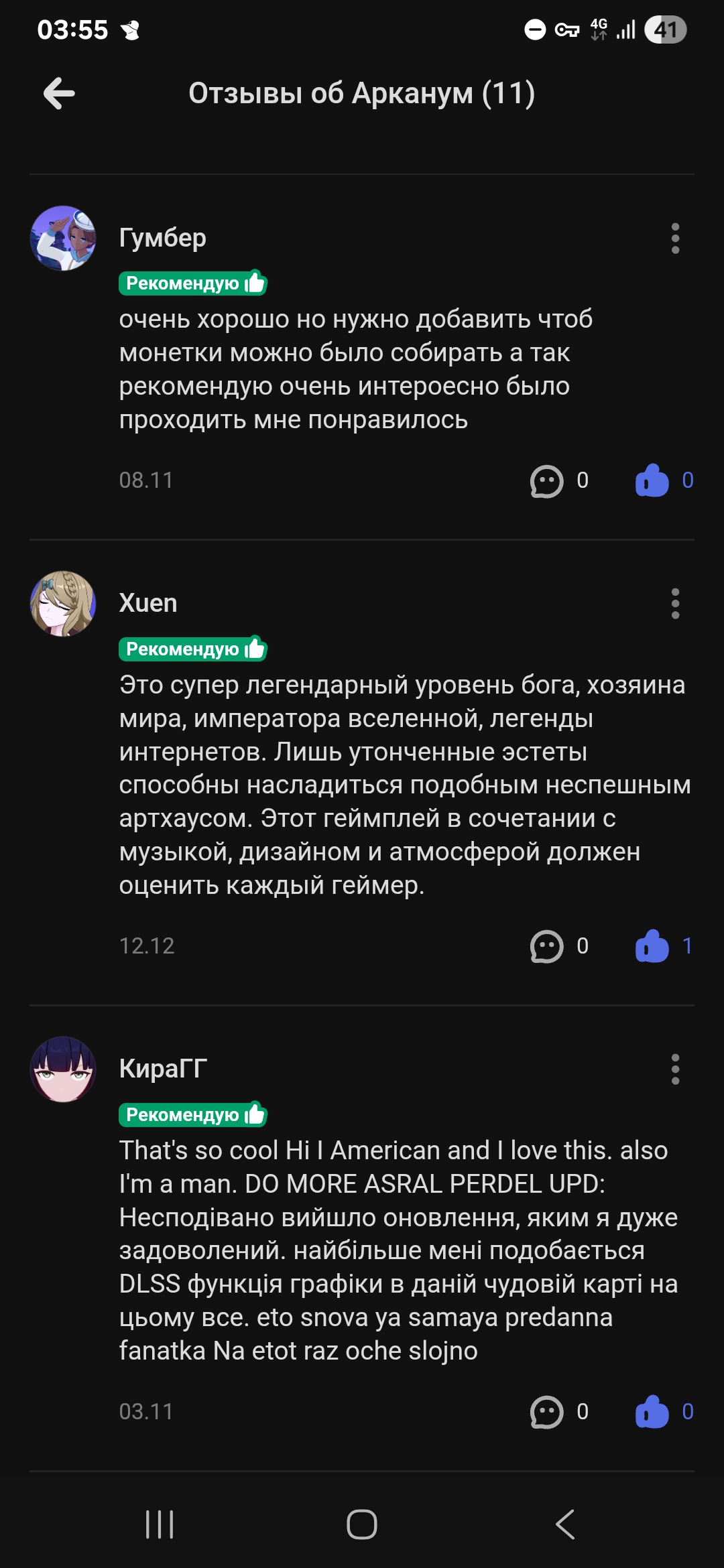Open КираГГ's profile avatar
Image resolution: width=724 pixels, height=1568 pixels.
coord(63,1069)
